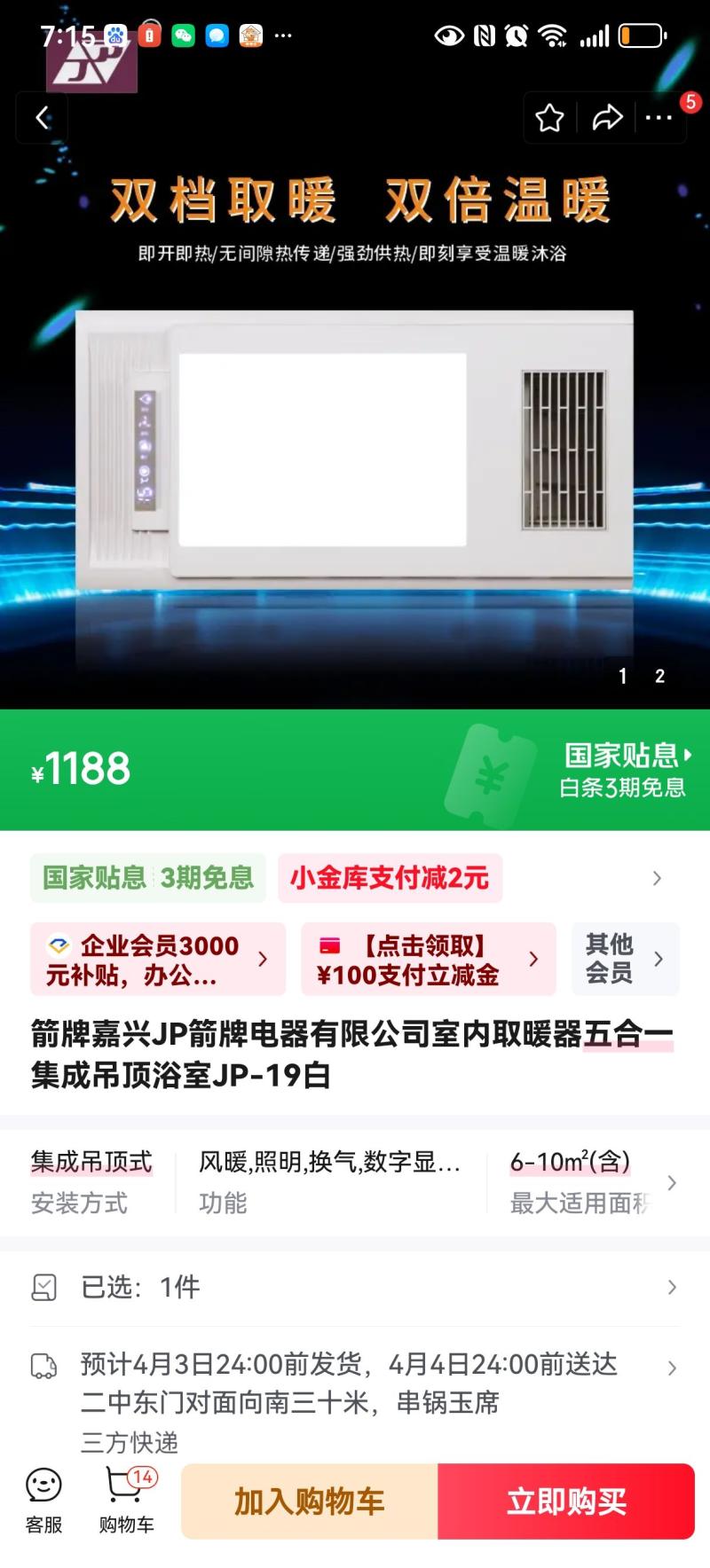The height and width of the screenshot is (1568, 710).
Task: Contact 客服 customer service
Action: (x=43, y=1501)
